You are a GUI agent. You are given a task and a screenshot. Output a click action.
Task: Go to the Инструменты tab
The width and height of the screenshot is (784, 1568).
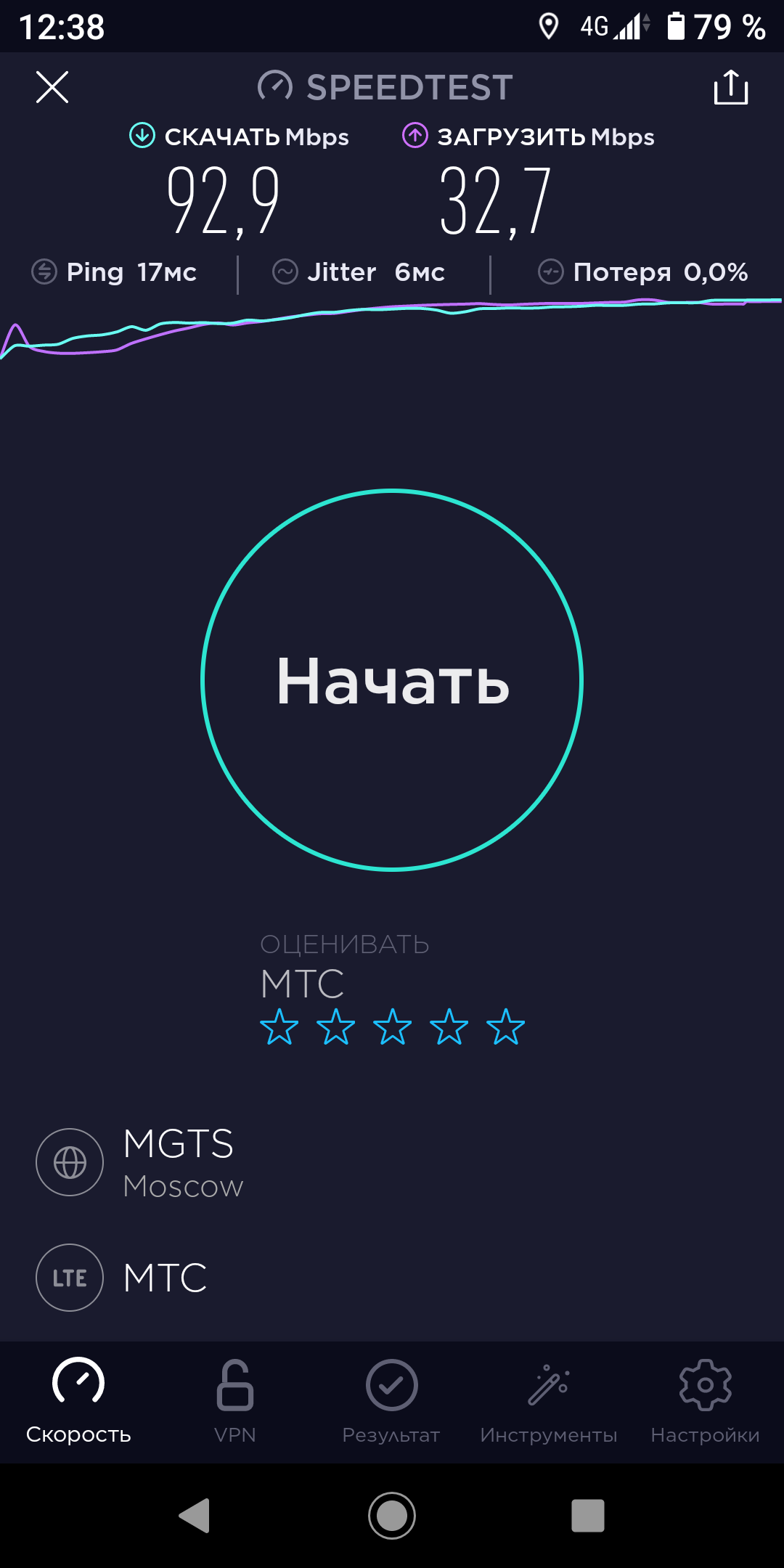point(549,1401)
